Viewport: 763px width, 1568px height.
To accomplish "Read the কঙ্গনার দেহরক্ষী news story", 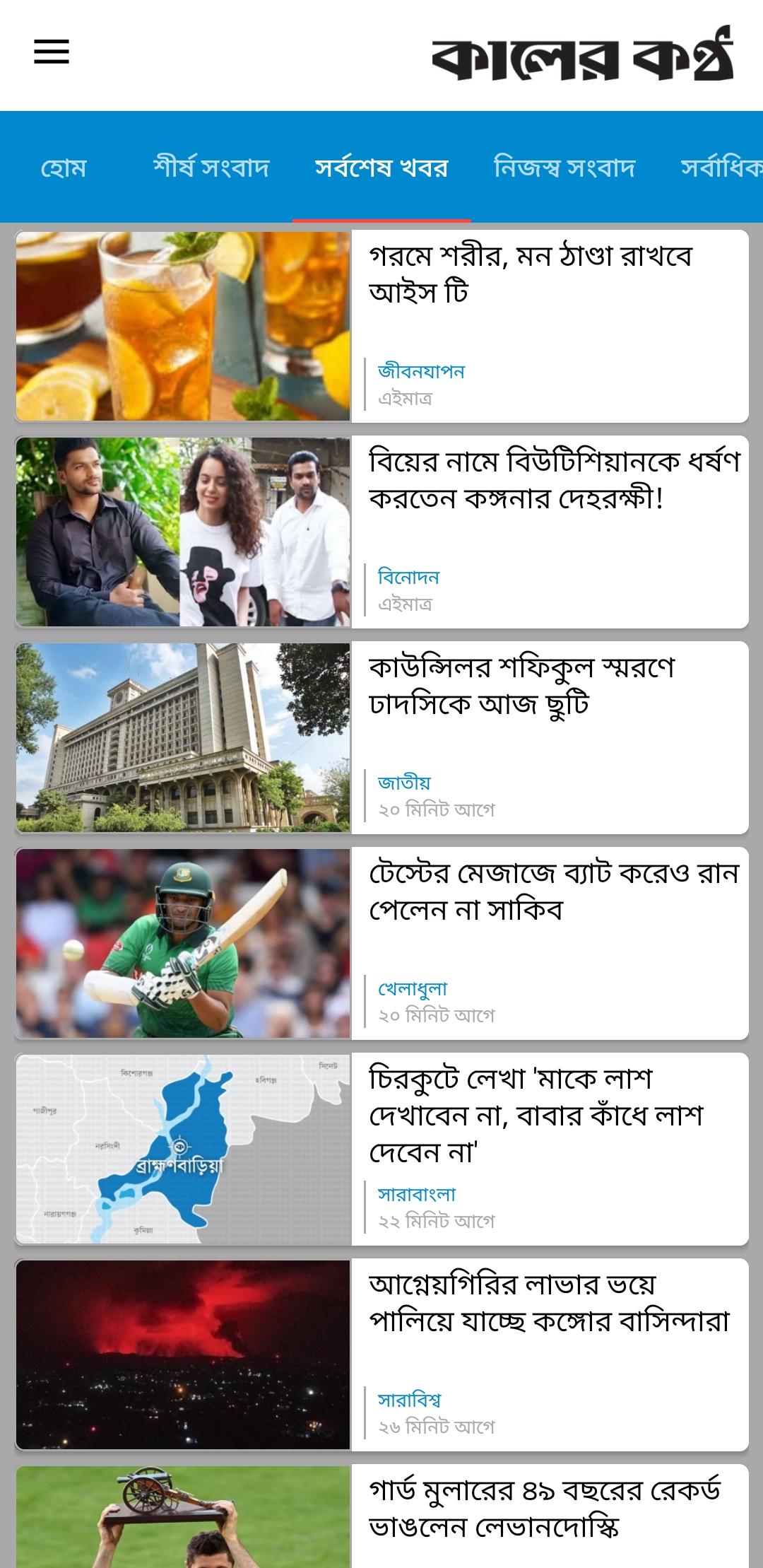I will [381, 532].
